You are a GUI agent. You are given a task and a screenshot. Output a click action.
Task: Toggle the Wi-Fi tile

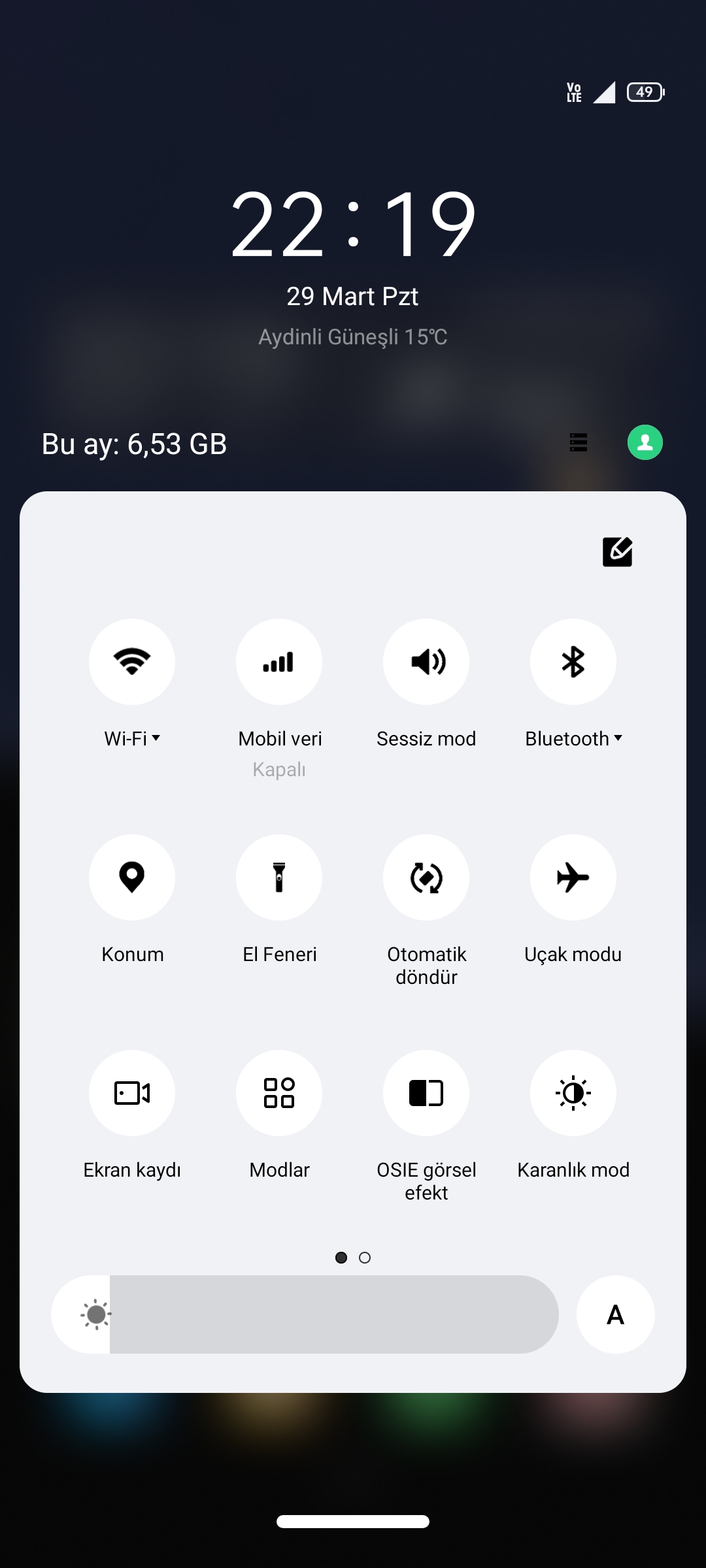[x=132, y=662]
